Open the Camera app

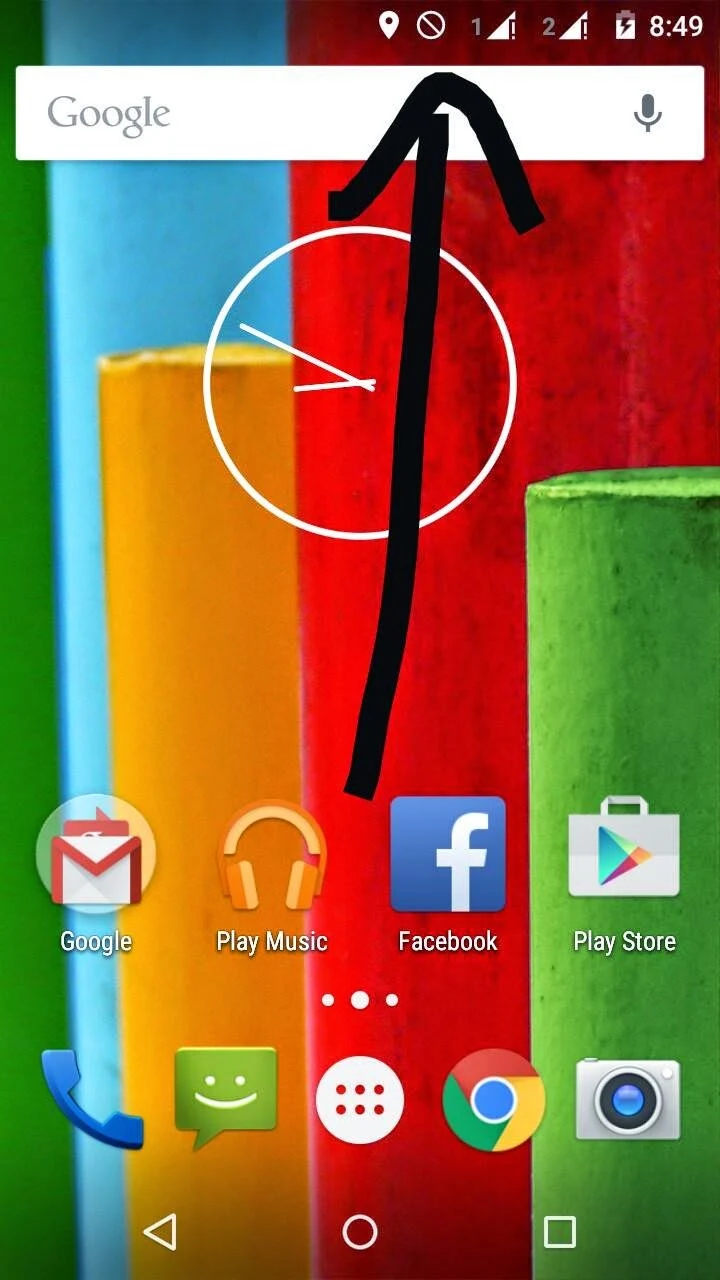(x=628, y=1100)
